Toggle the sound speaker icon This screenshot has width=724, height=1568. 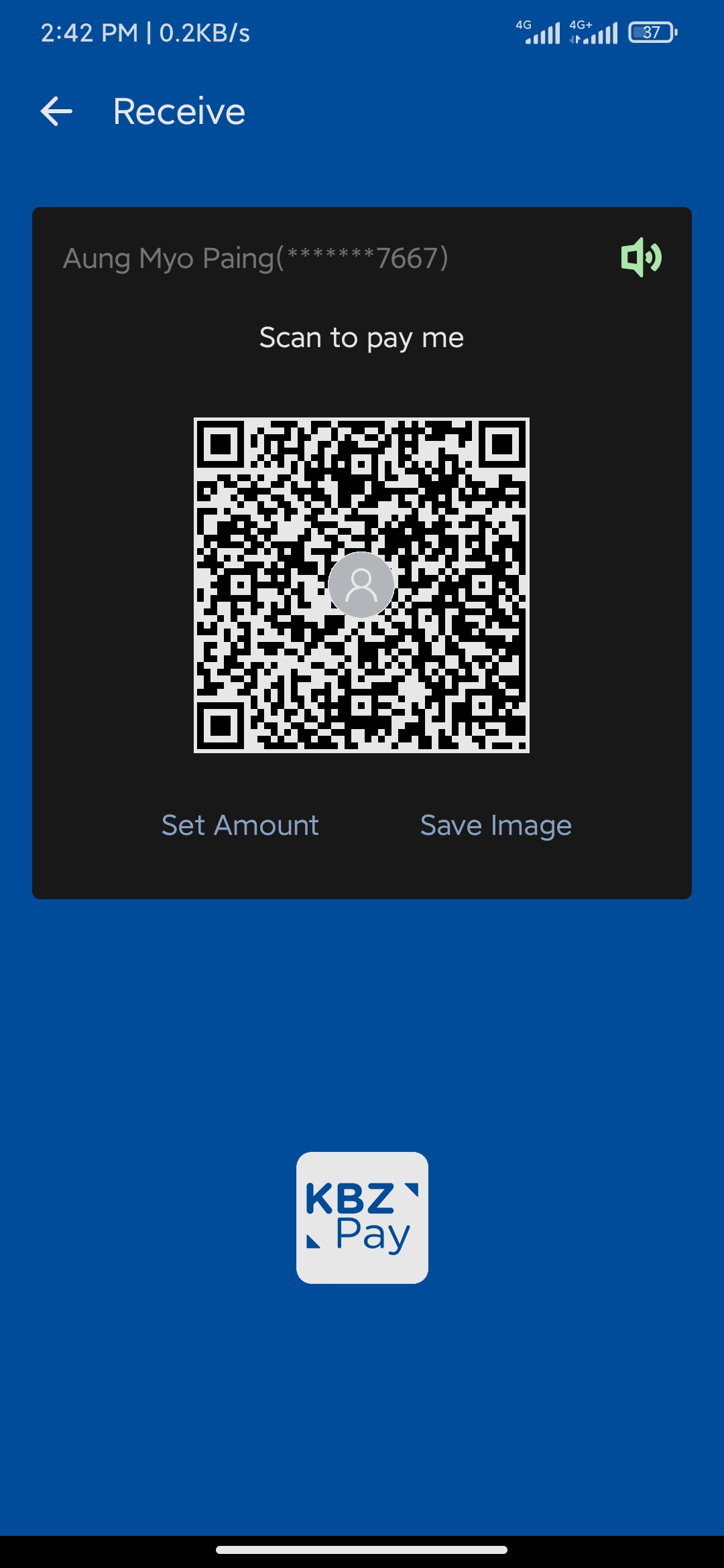coord(641,257)
